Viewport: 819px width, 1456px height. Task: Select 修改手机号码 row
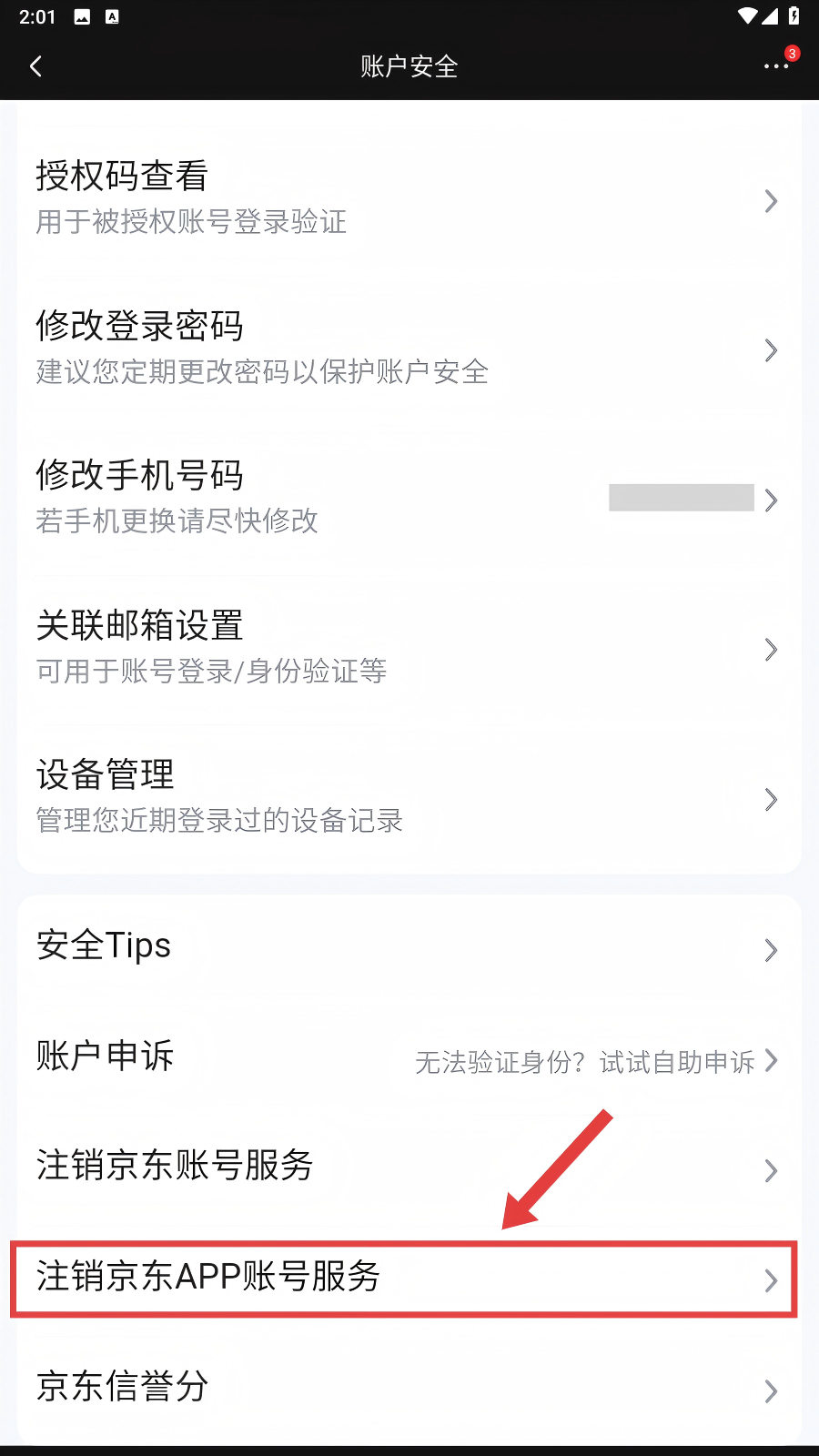[x=408, y=498]
